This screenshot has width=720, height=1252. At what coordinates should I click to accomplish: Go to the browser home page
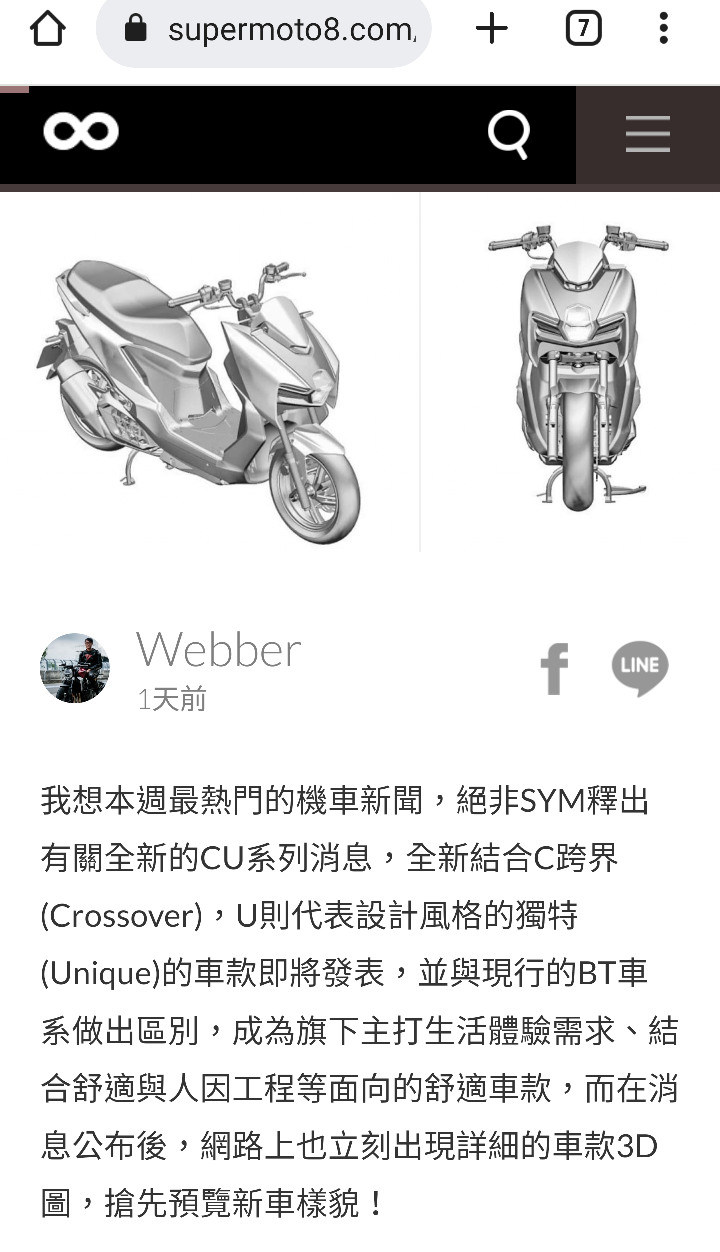tap(47, 29)
